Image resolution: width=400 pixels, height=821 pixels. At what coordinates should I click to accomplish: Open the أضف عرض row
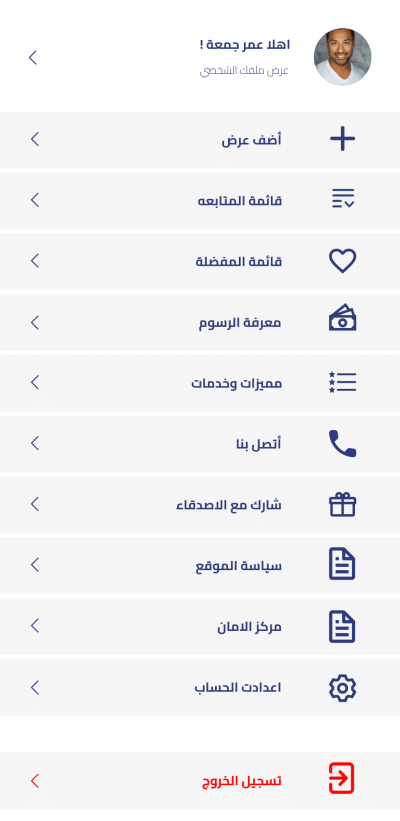[x=200, y=140]
